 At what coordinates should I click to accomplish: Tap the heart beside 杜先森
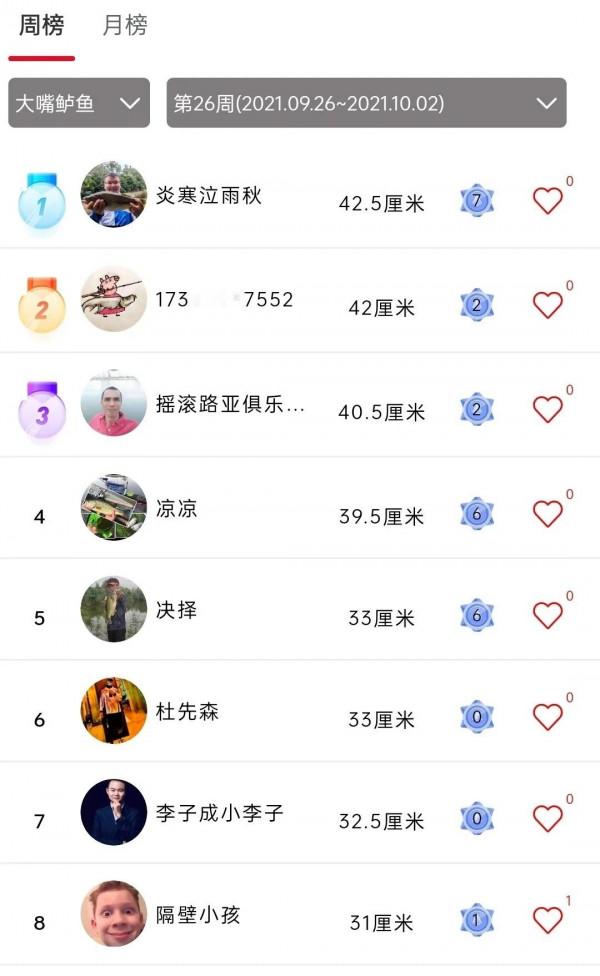pos(548,717)
